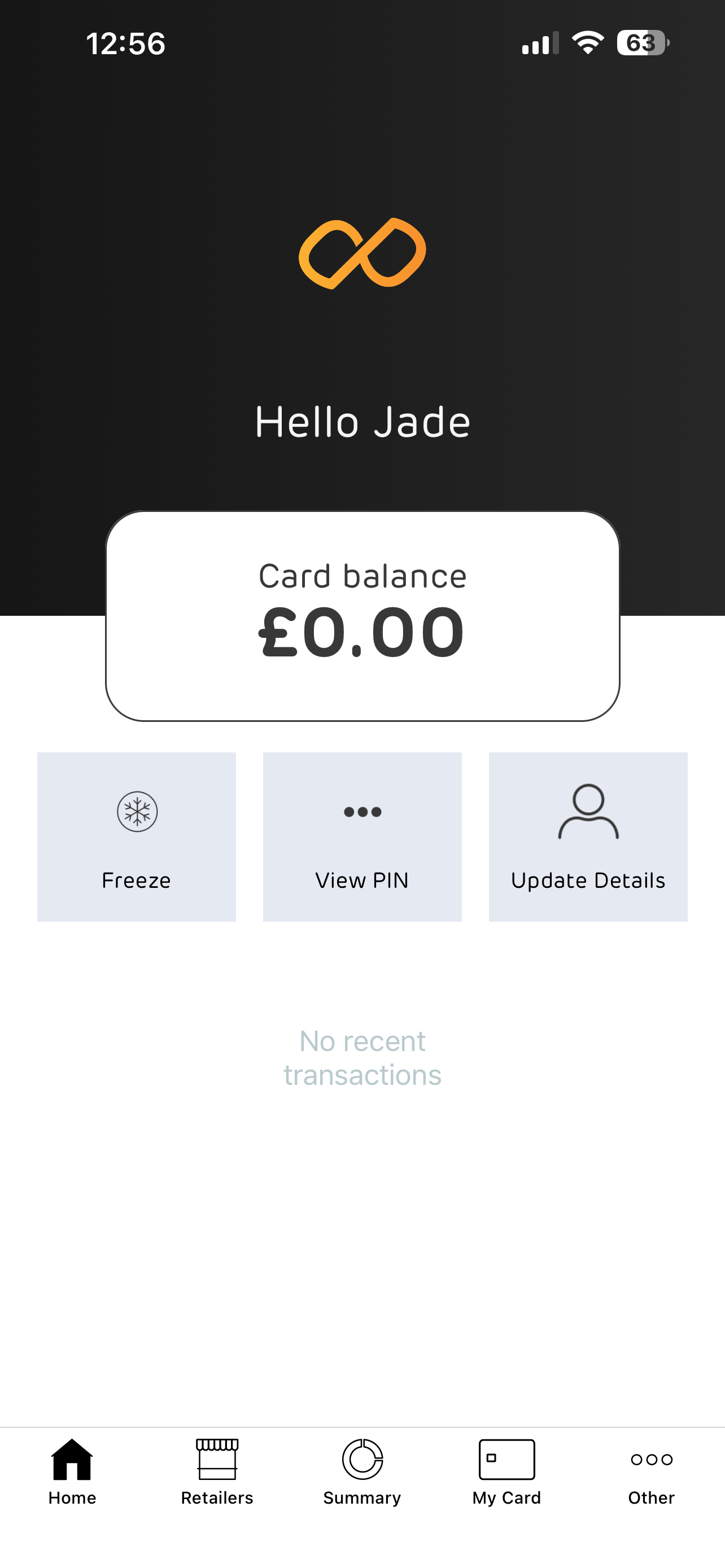The height and width of the screenshot is (1568, 725).
Task: Open the Other menu tab
Action: coord(652,1470)
